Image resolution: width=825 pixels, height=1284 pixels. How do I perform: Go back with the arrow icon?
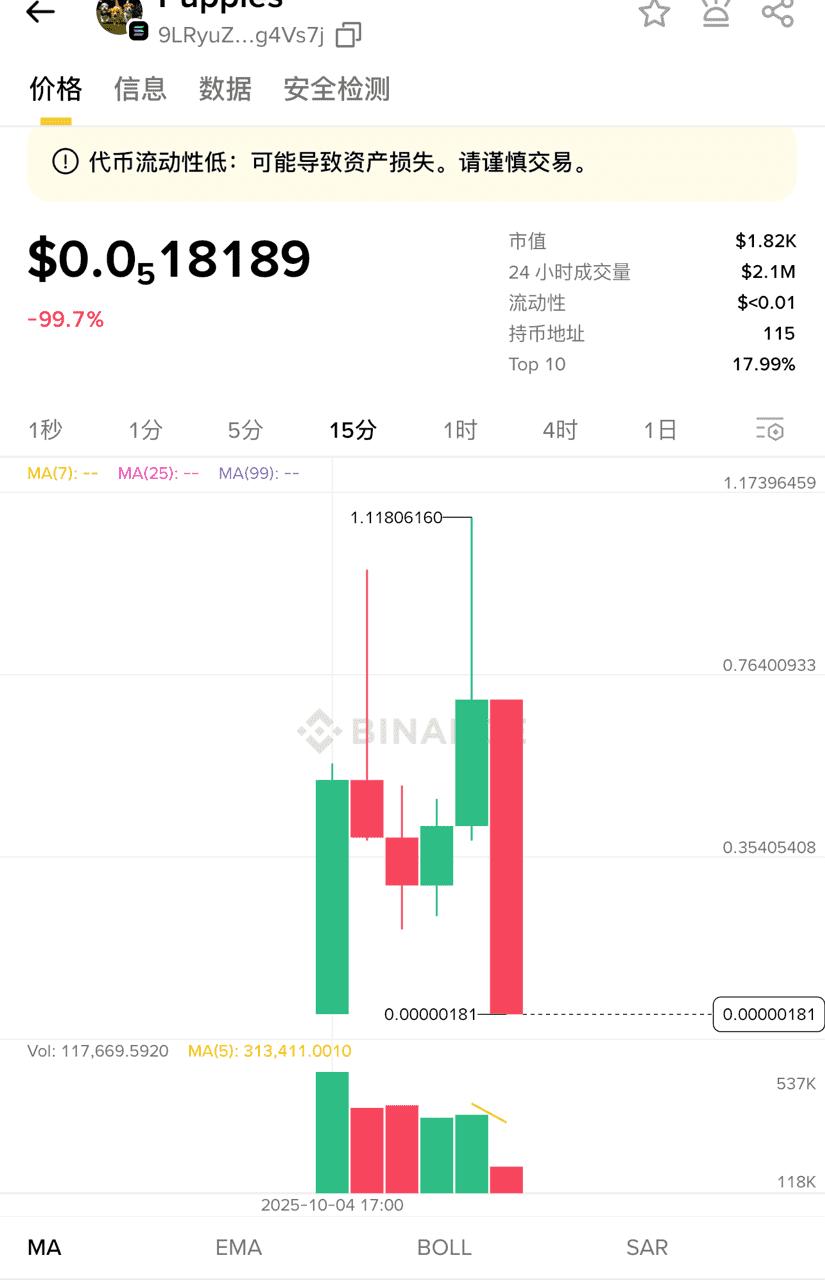(x=40, y=12)
